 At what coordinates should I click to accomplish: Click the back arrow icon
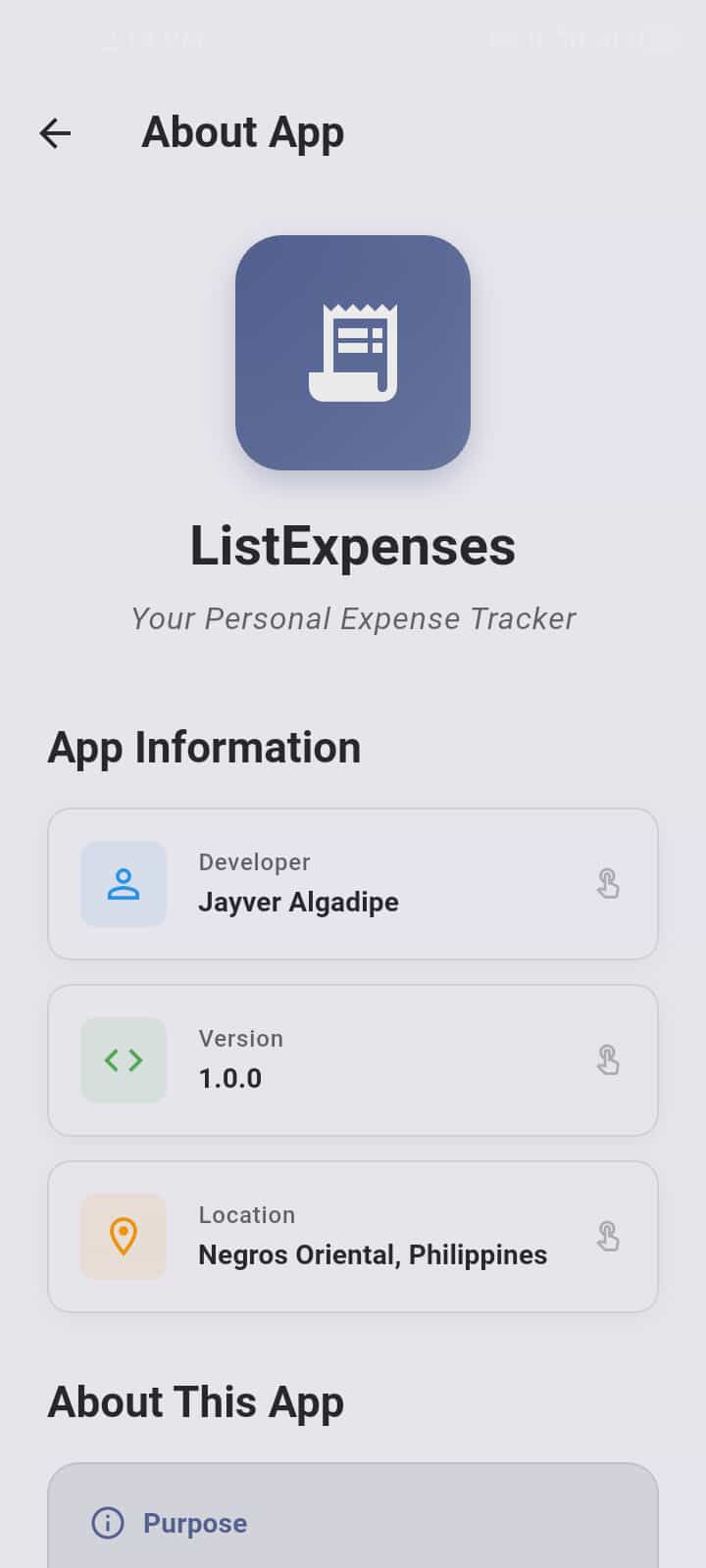56,133
